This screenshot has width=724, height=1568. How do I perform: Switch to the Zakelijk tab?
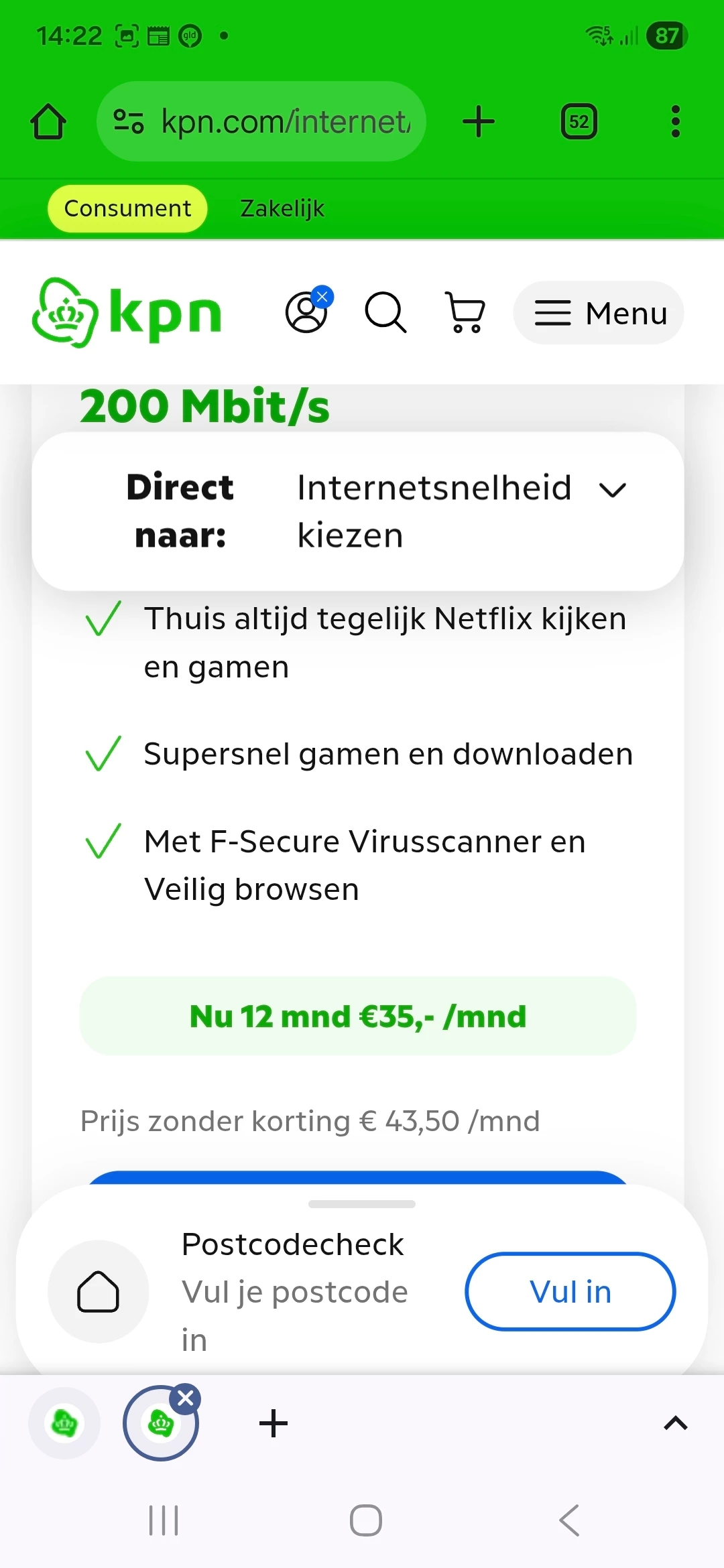(x=282, y=208)
